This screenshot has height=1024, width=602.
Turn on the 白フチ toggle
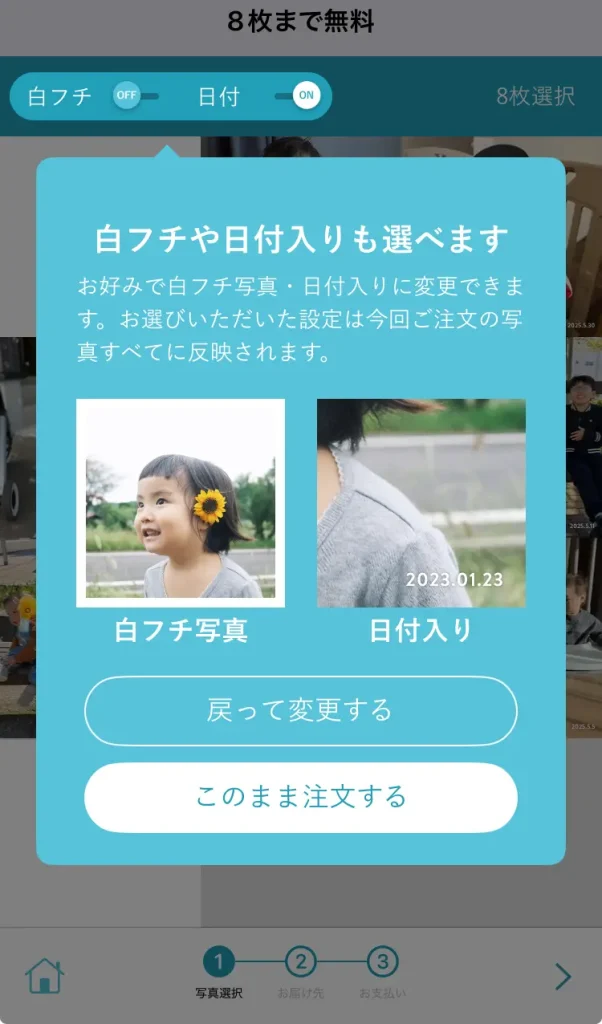(135, 96)
